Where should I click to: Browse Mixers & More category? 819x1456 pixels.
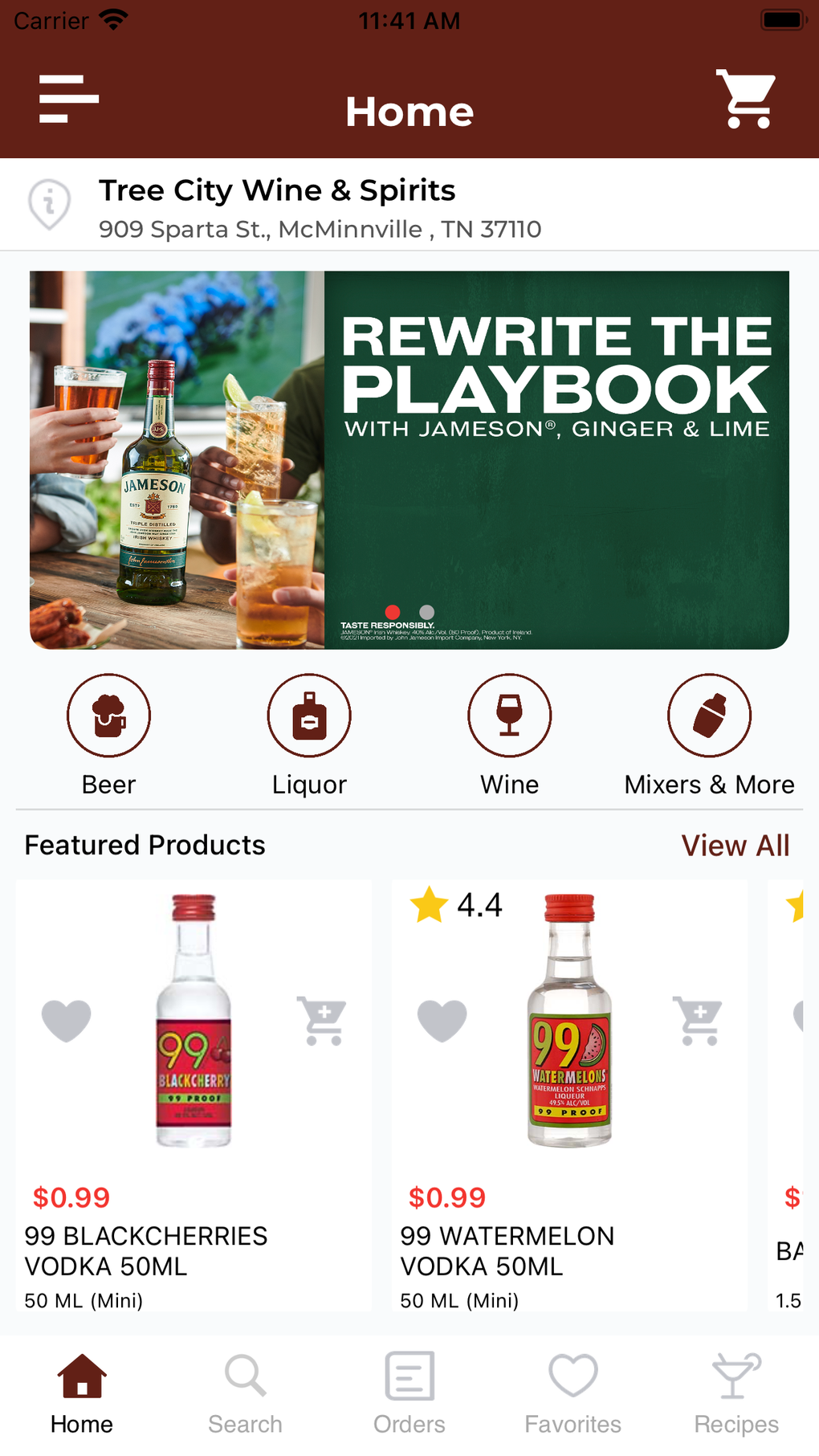click(x=710, y=735)
